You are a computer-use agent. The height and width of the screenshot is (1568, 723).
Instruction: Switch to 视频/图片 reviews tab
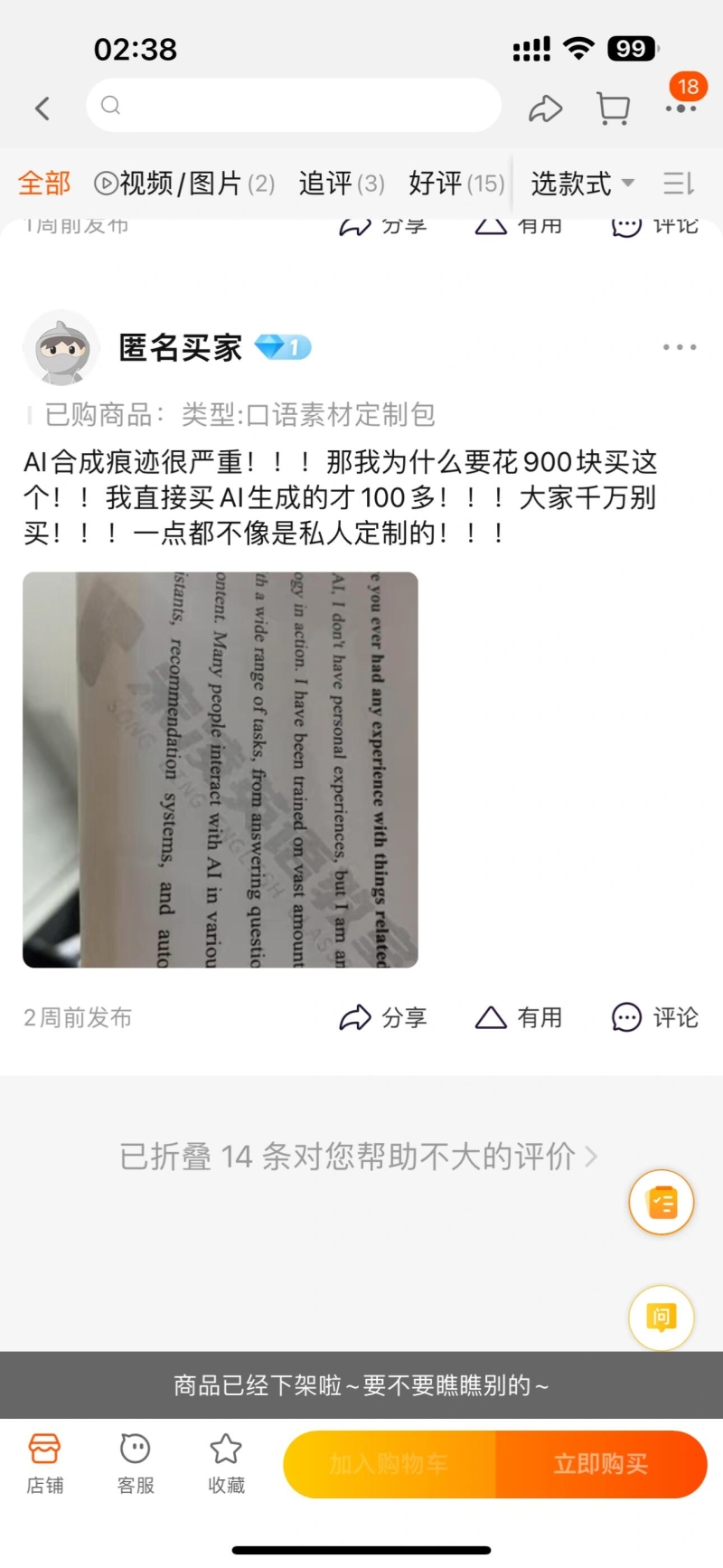tap(185, 184)
